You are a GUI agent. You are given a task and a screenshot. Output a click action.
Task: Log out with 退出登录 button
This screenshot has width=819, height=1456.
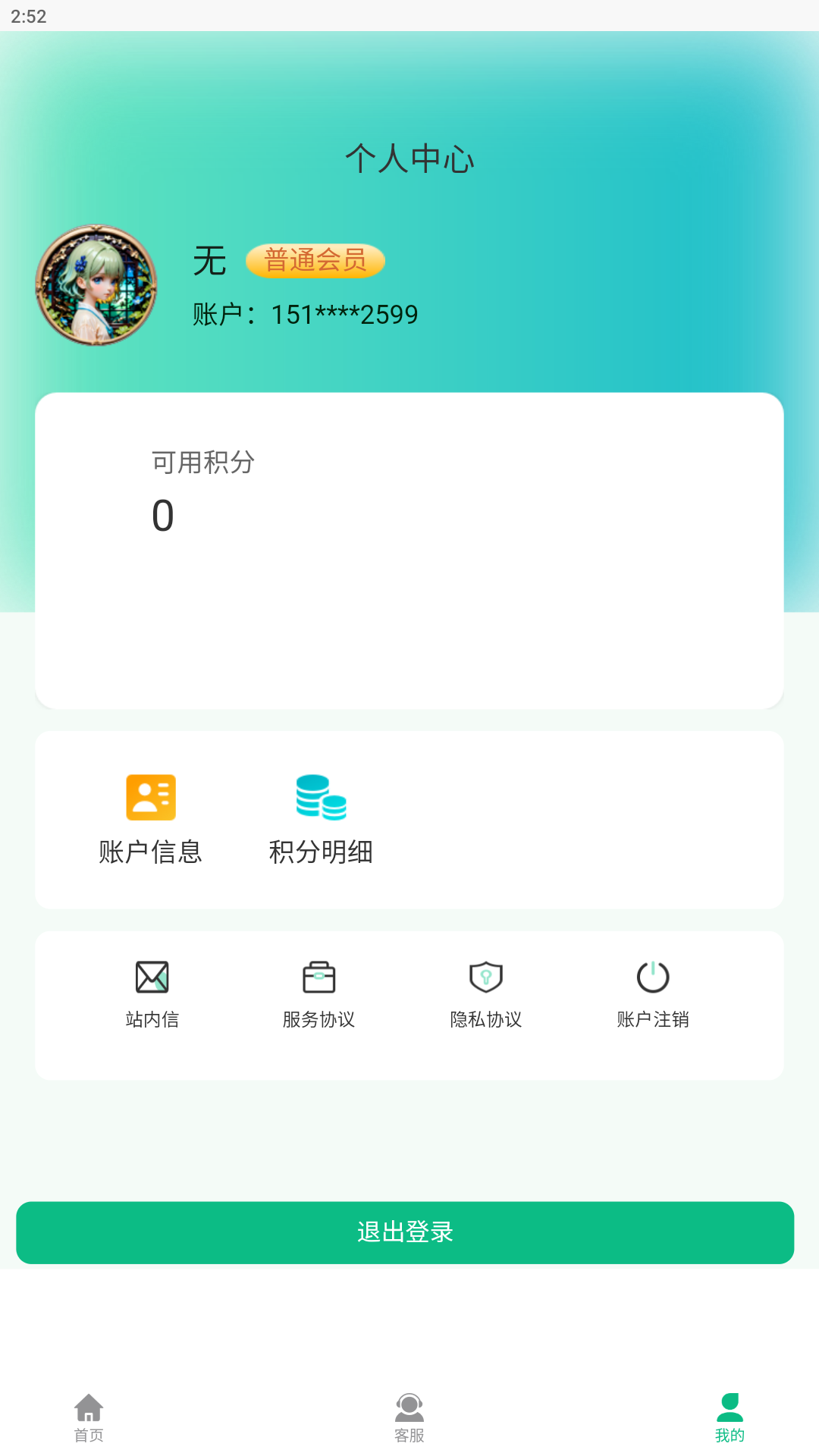click(x=405, y=1232)
